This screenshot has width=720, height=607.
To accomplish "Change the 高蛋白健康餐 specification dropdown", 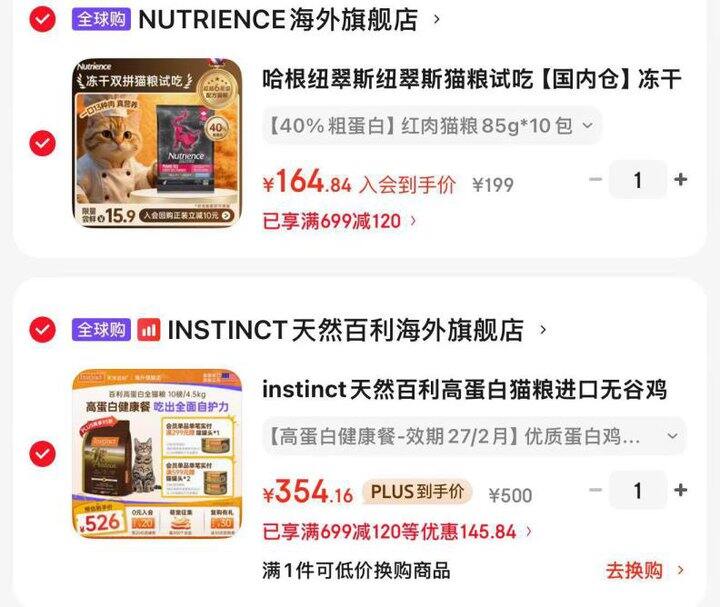I will tap(474, 436).
